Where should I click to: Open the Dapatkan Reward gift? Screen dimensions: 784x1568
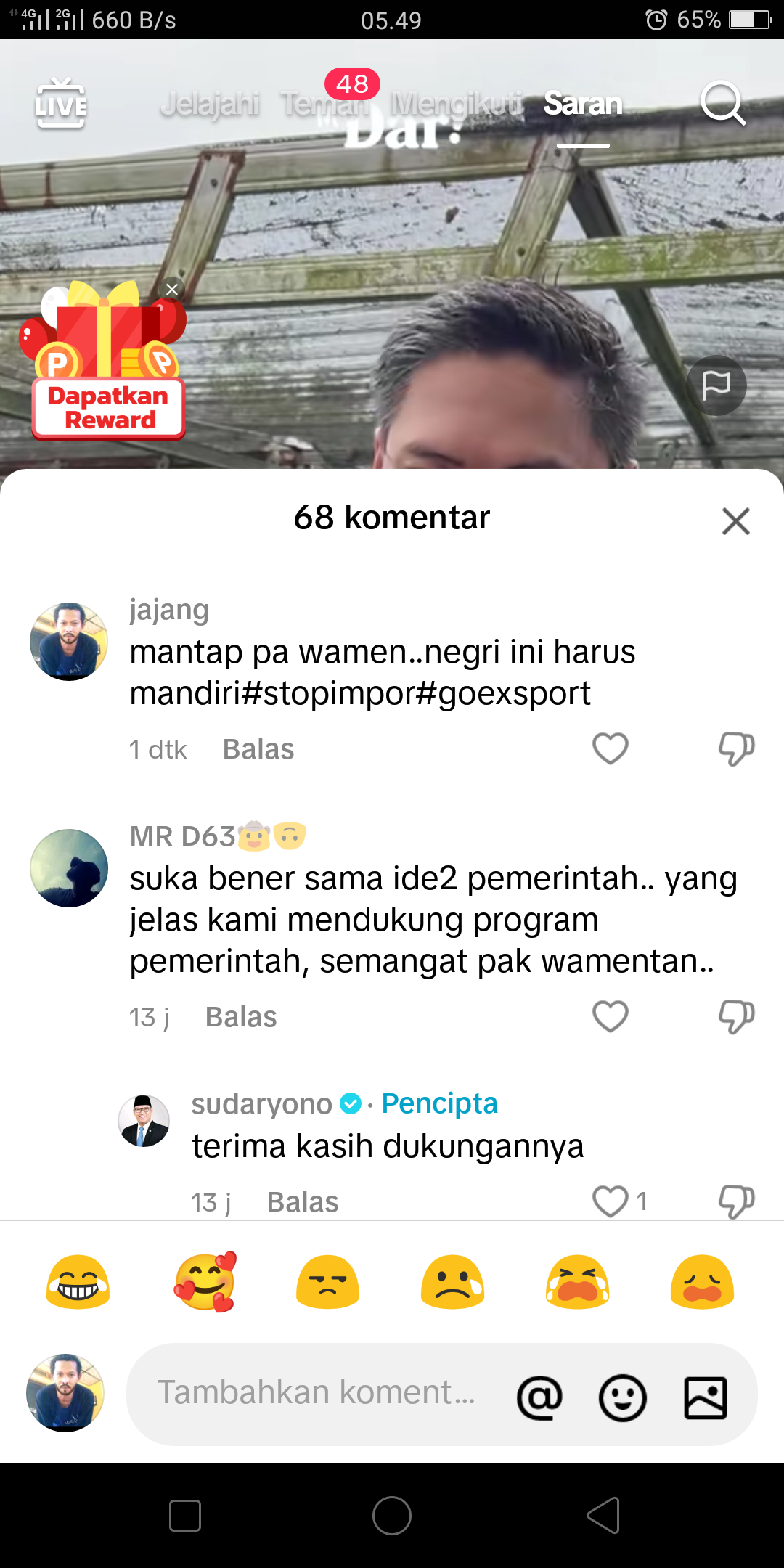(107, 363)
